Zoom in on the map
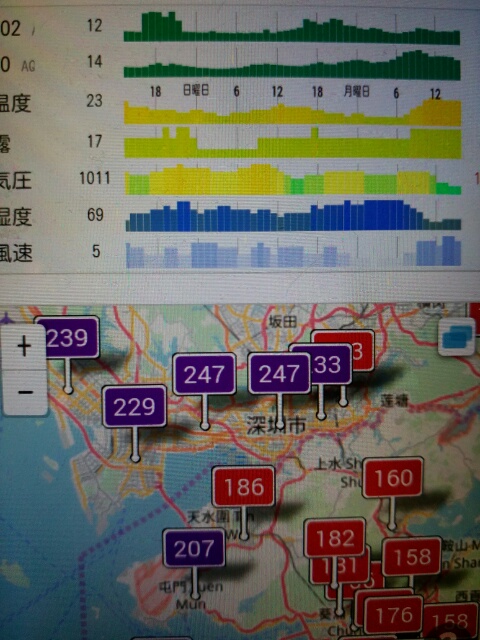The width and height of the screenshot is (480, 640). (x=24, y=346)
